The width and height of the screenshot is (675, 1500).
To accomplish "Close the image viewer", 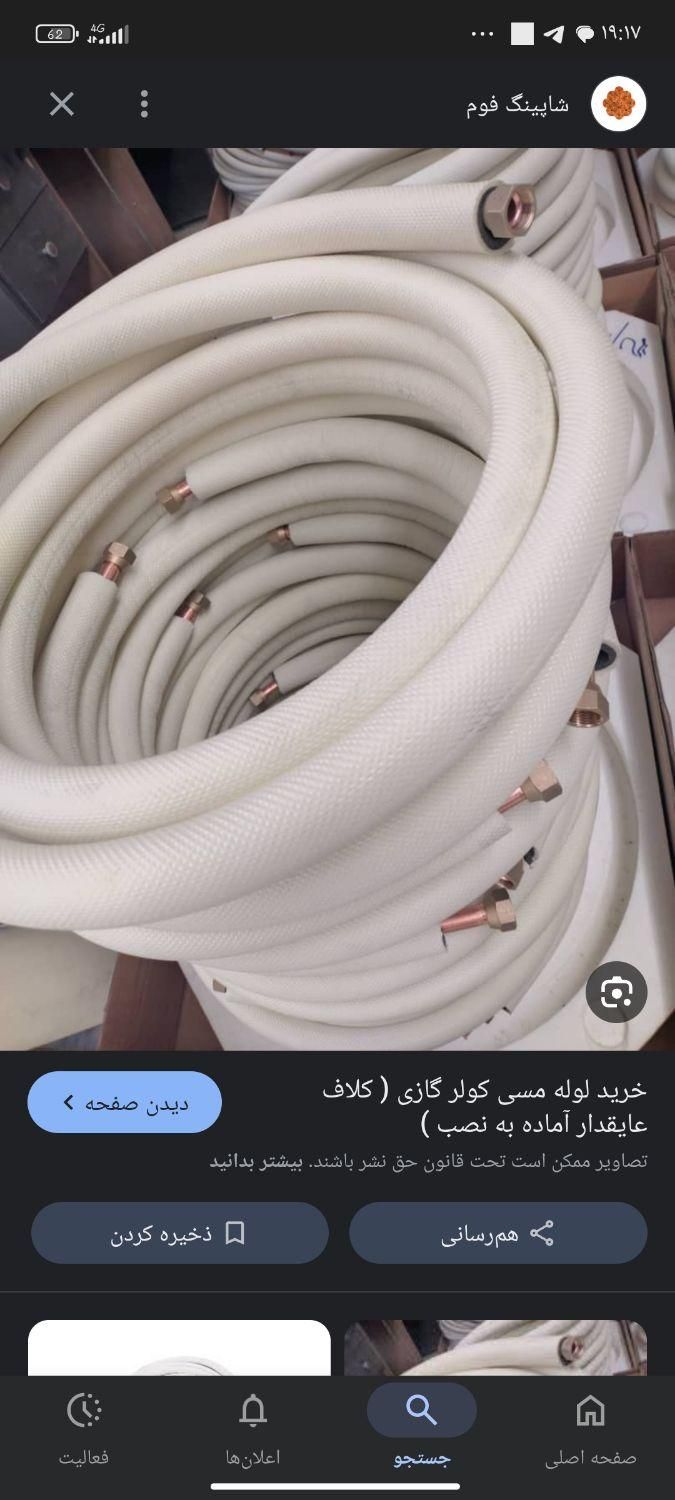I will (x=62, y=104).
